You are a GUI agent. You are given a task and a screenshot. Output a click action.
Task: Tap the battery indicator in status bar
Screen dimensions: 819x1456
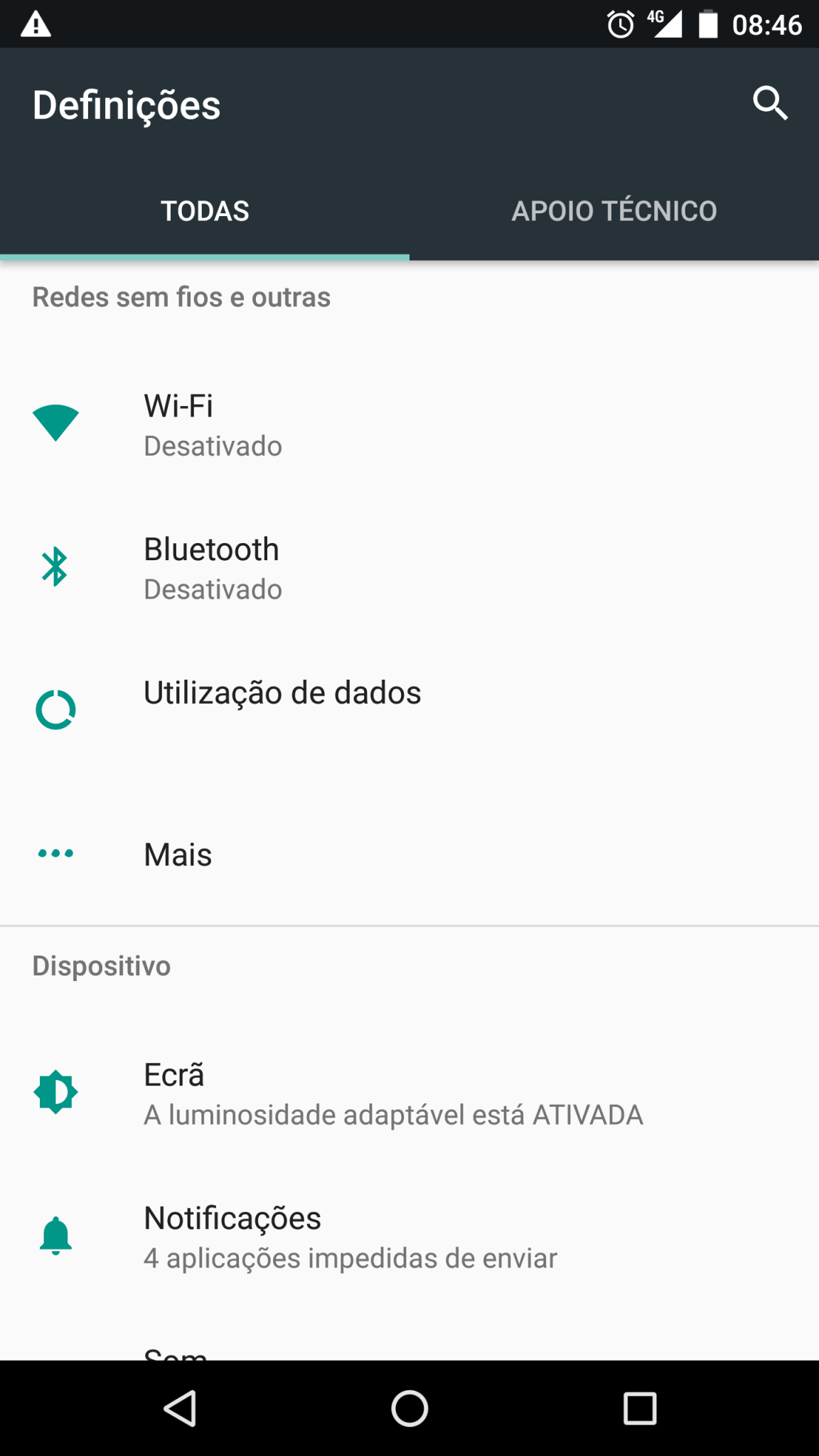tap(708, 23)
